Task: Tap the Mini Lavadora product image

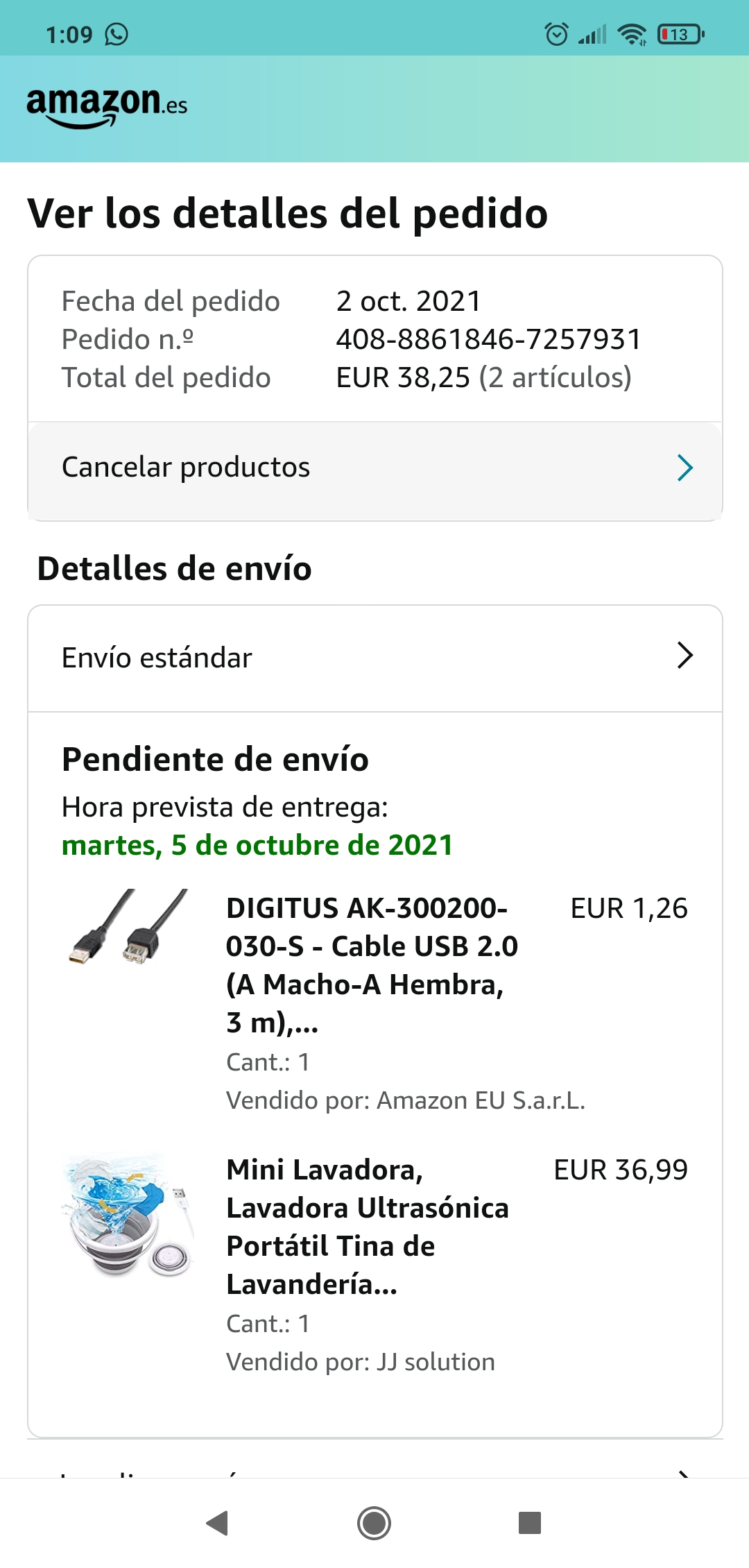Action: tap(128, 1216)
